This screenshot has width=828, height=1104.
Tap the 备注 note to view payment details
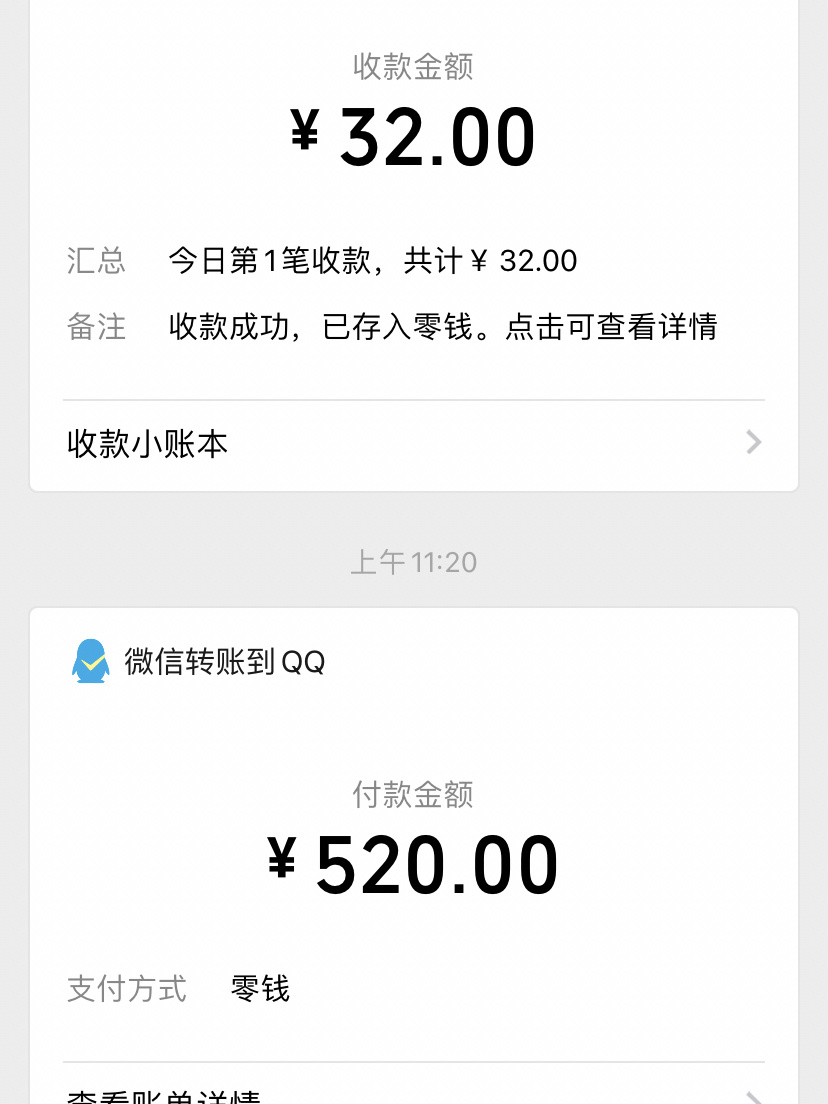tap(443, 328)
